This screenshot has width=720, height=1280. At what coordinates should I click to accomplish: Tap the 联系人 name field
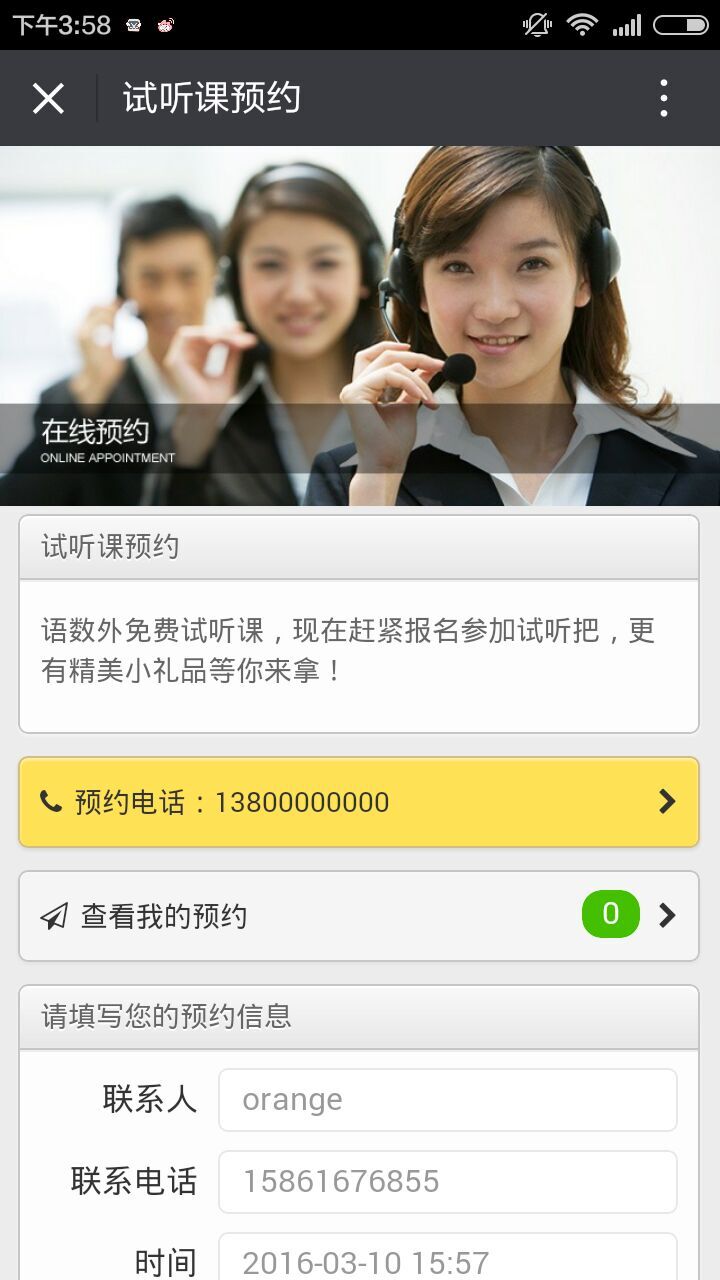click(x=447, y=1100)
